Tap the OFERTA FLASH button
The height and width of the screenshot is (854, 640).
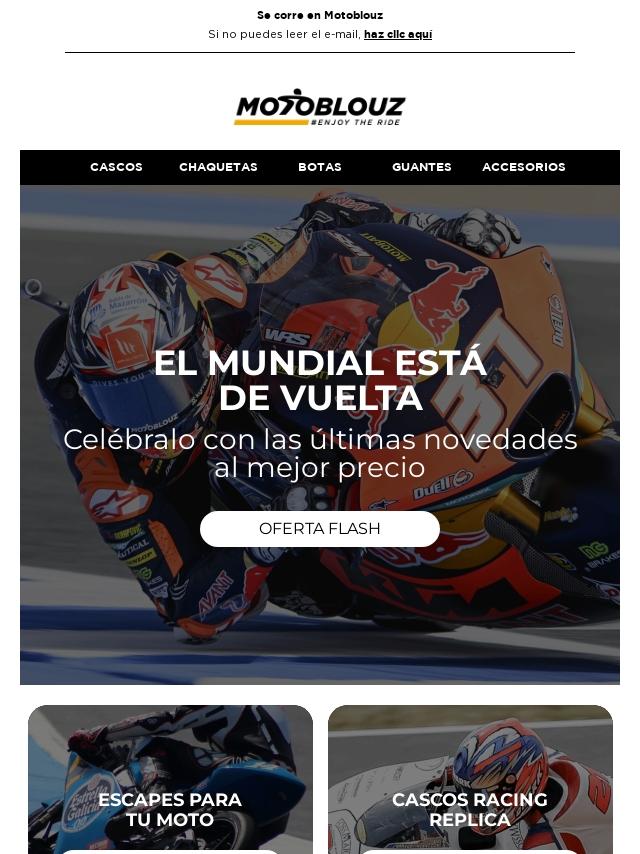pos(320,529)
